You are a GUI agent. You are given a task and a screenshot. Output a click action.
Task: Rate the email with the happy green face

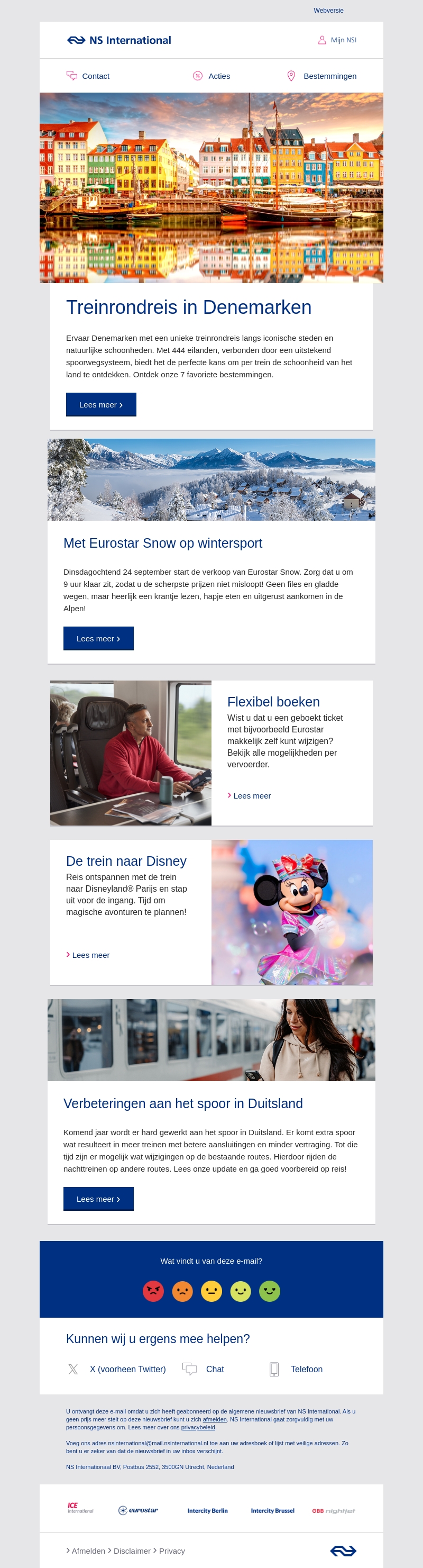(270, 1292)
